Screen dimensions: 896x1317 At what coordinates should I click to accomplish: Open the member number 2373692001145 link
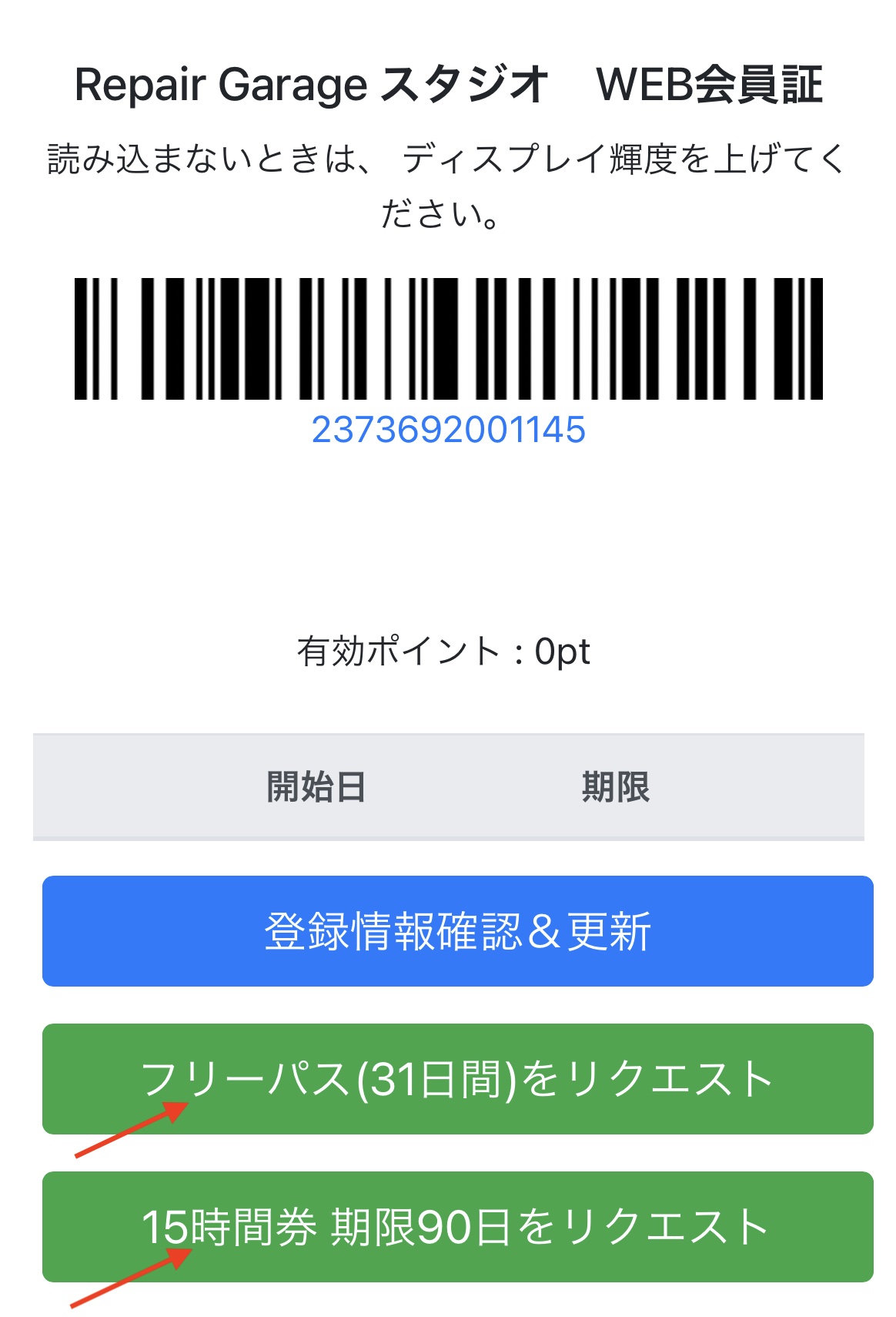point(448,430)
